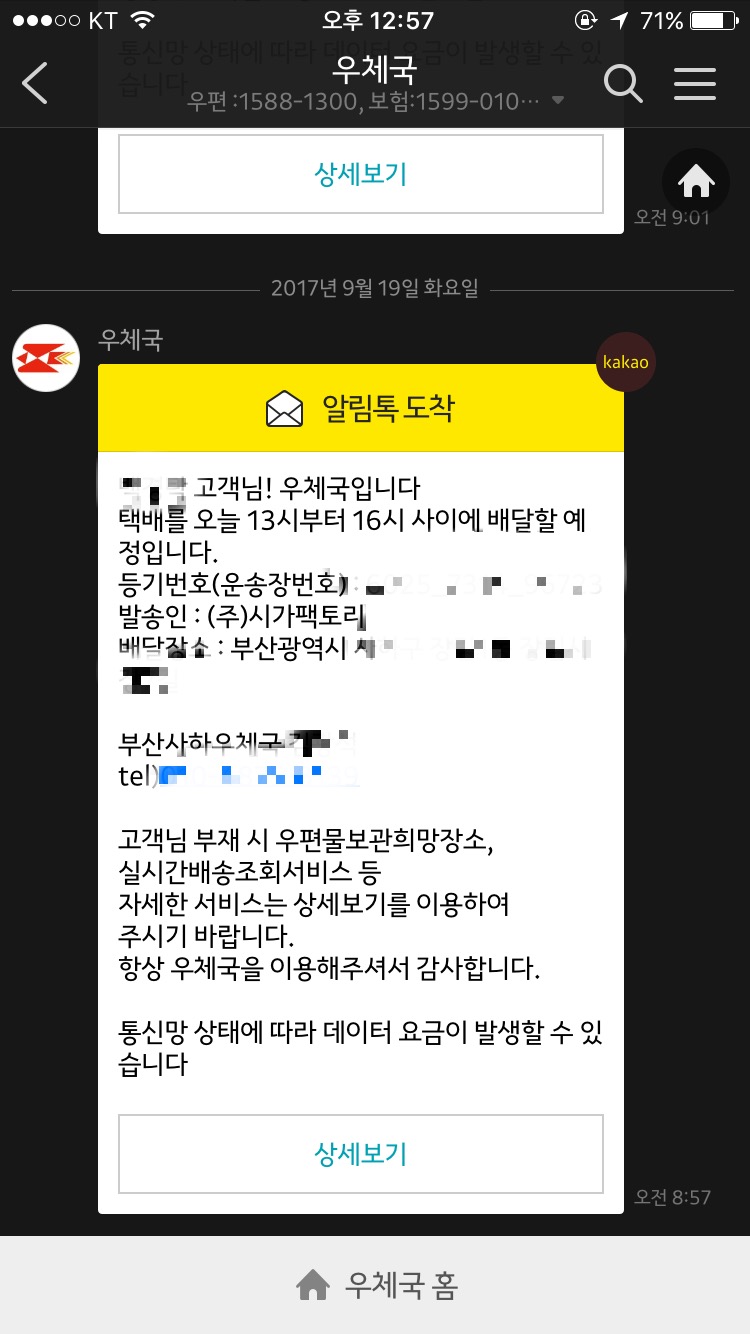Open 상세보기 on the 8:57 delivery notice
This screenshot has height=1334, width=750.
point(360,1153)
